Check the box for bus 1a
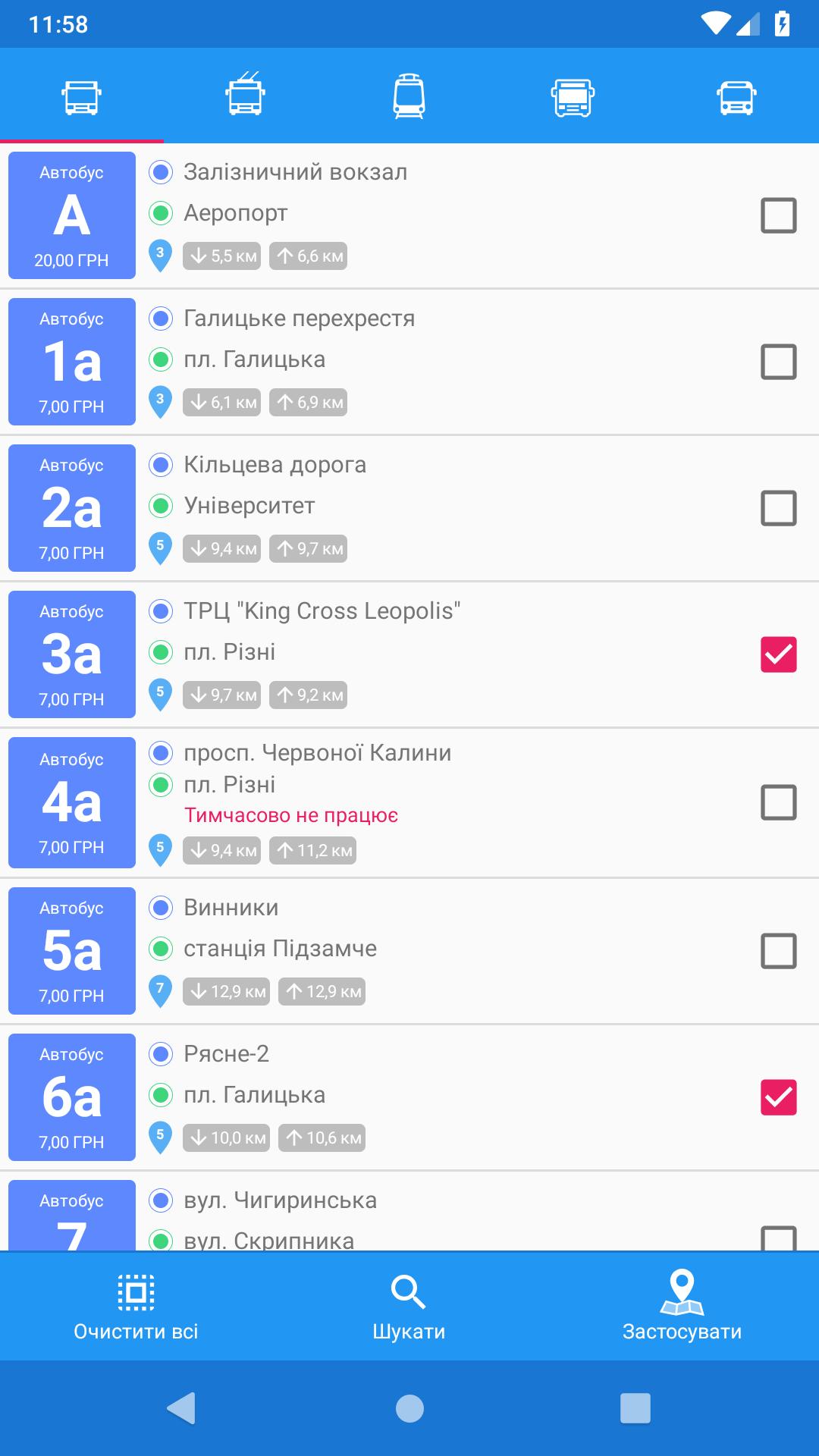 click(x=778, y=362)
